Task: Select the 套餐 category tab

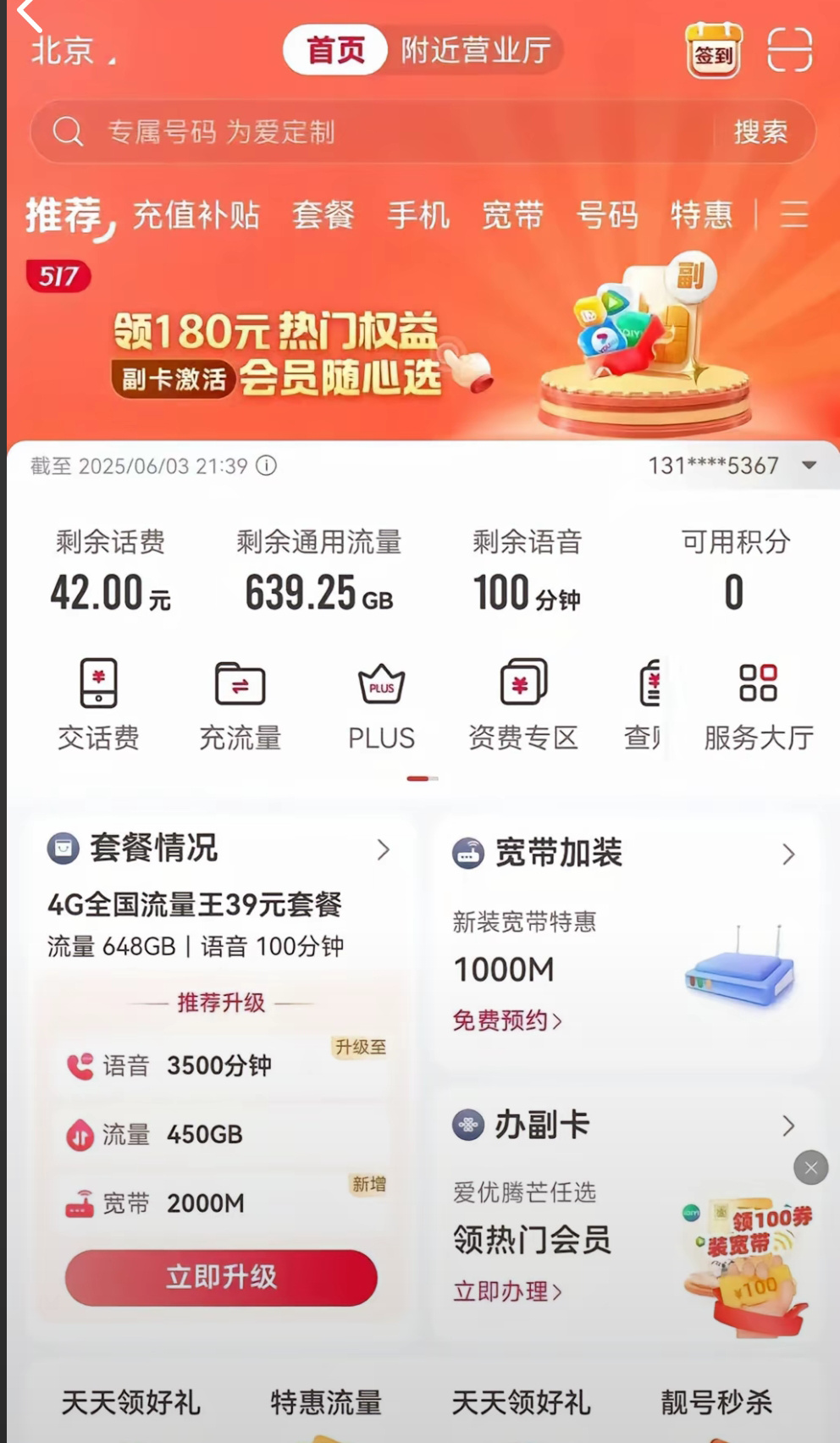Action: [323, 215]
